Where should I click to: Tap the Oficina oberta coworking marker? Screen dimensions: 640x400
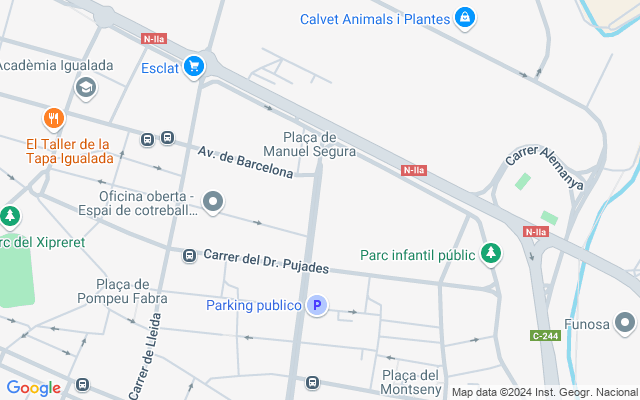(212, 202)
